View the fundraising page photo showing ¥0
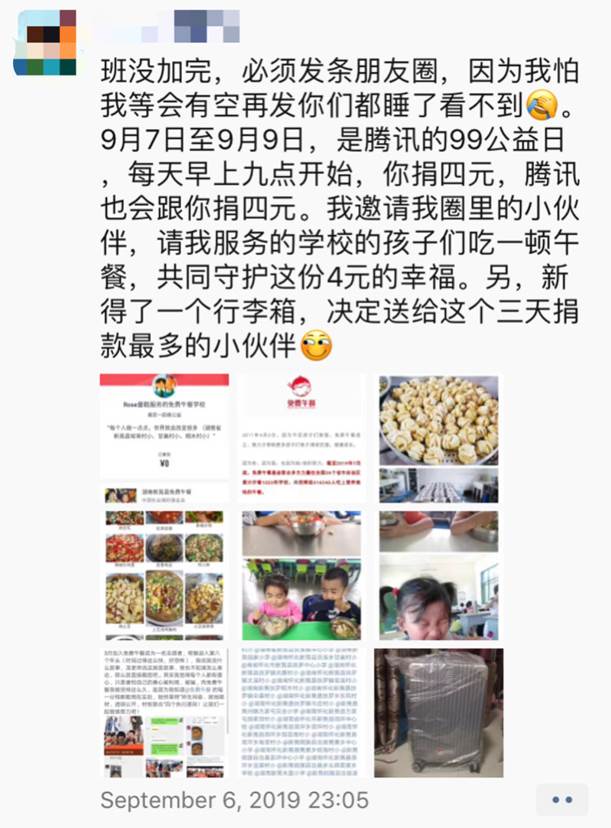The image size is (611, 828). click(x=164, y=438)
